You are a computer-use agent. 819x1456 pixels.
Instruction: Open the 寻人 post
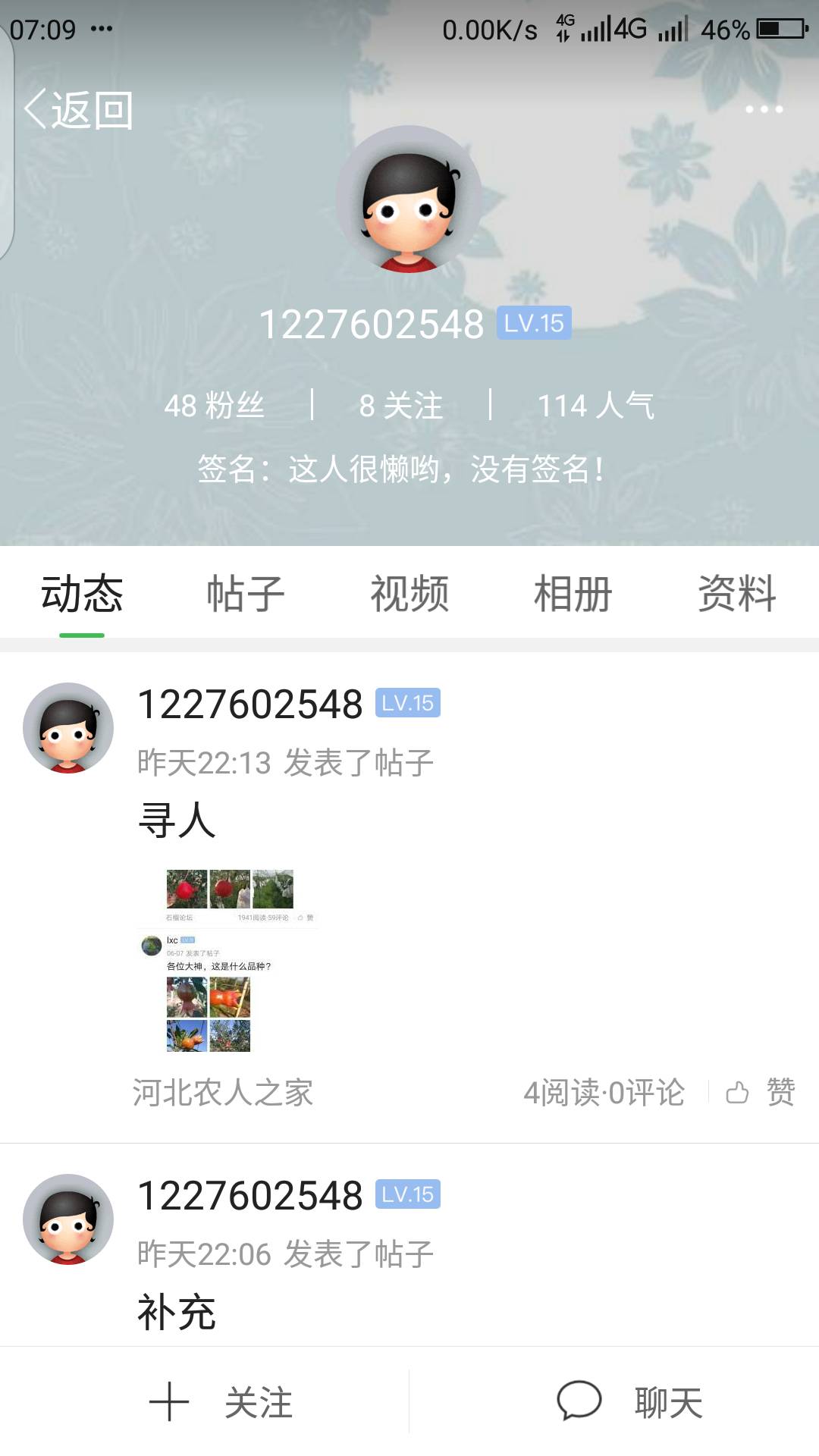pyautogui.click(x=177, y=820)
